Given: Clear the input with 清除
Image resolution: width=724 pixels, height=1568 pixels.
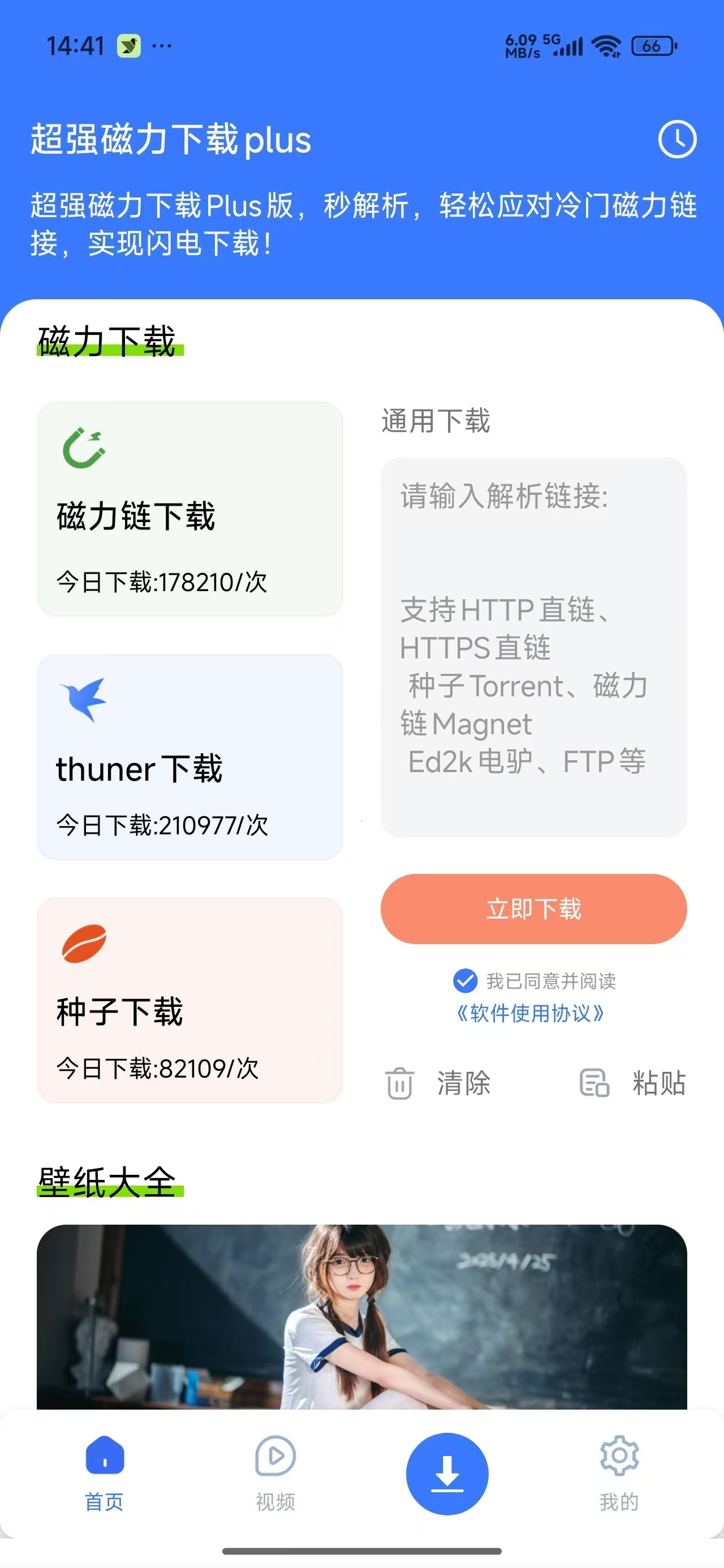Looking at the screenshot, I should (x=438, y=1083).
